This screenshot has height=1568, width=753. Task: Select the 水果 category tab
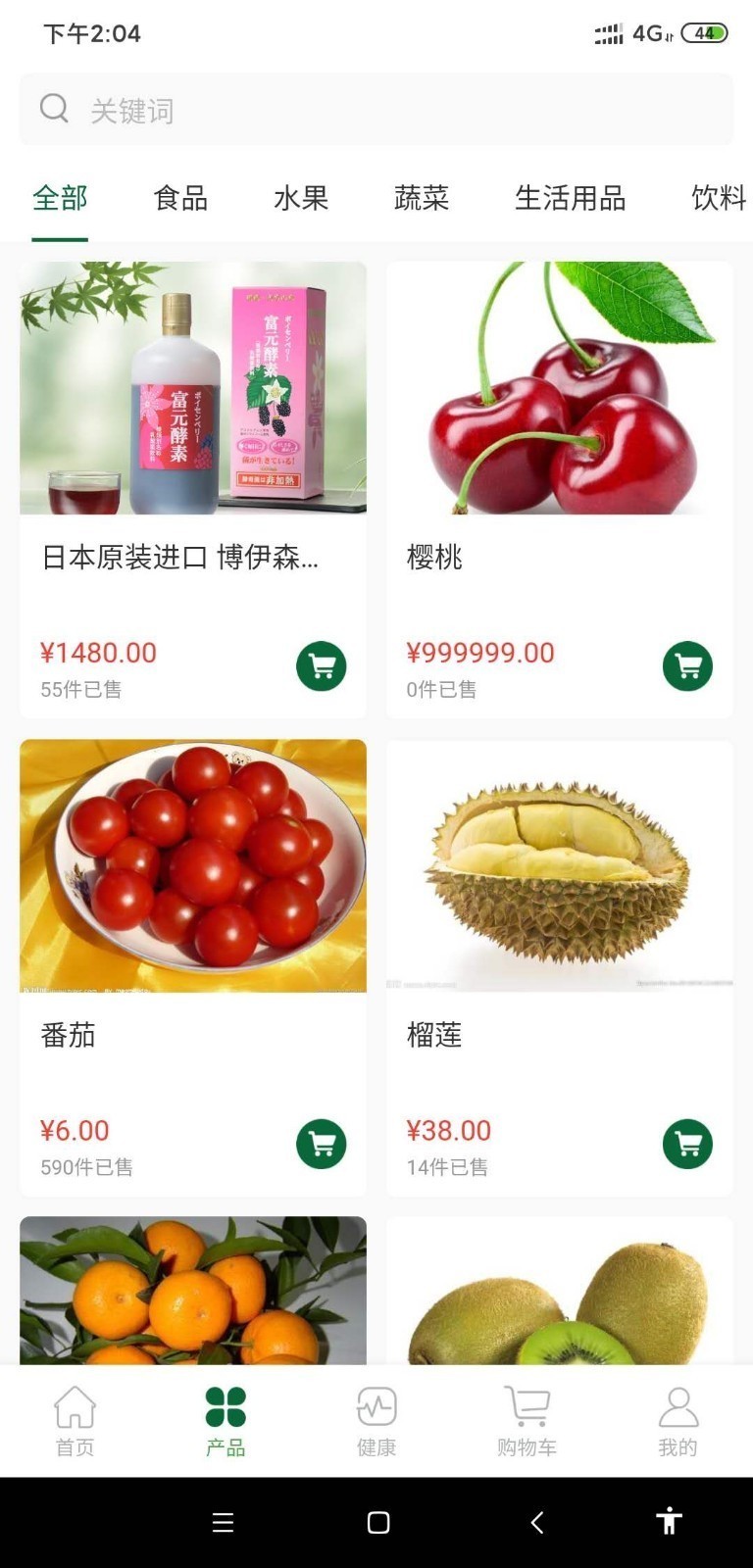(x=301, y=199)
